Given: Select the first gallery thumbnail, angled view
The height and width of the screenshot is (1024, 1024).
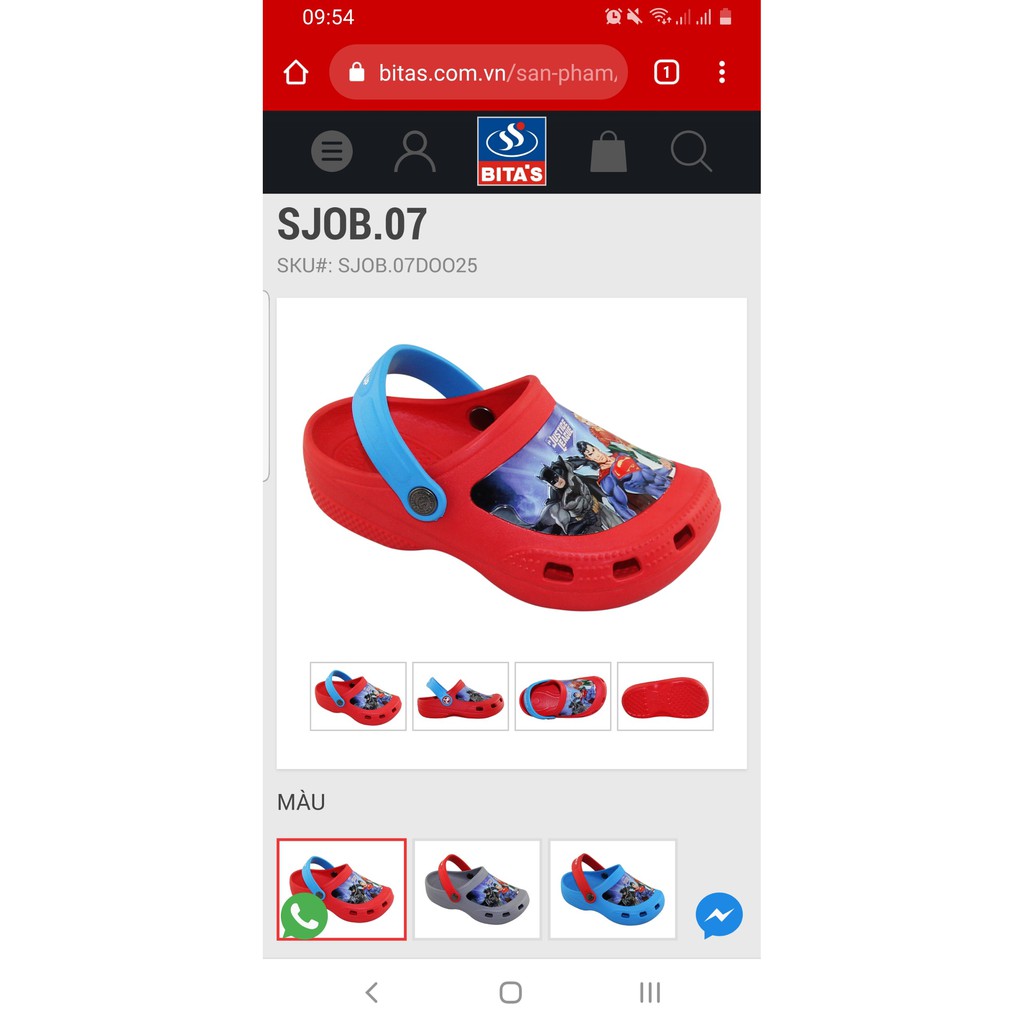Looking at the screenshot, I should [358, 696].
